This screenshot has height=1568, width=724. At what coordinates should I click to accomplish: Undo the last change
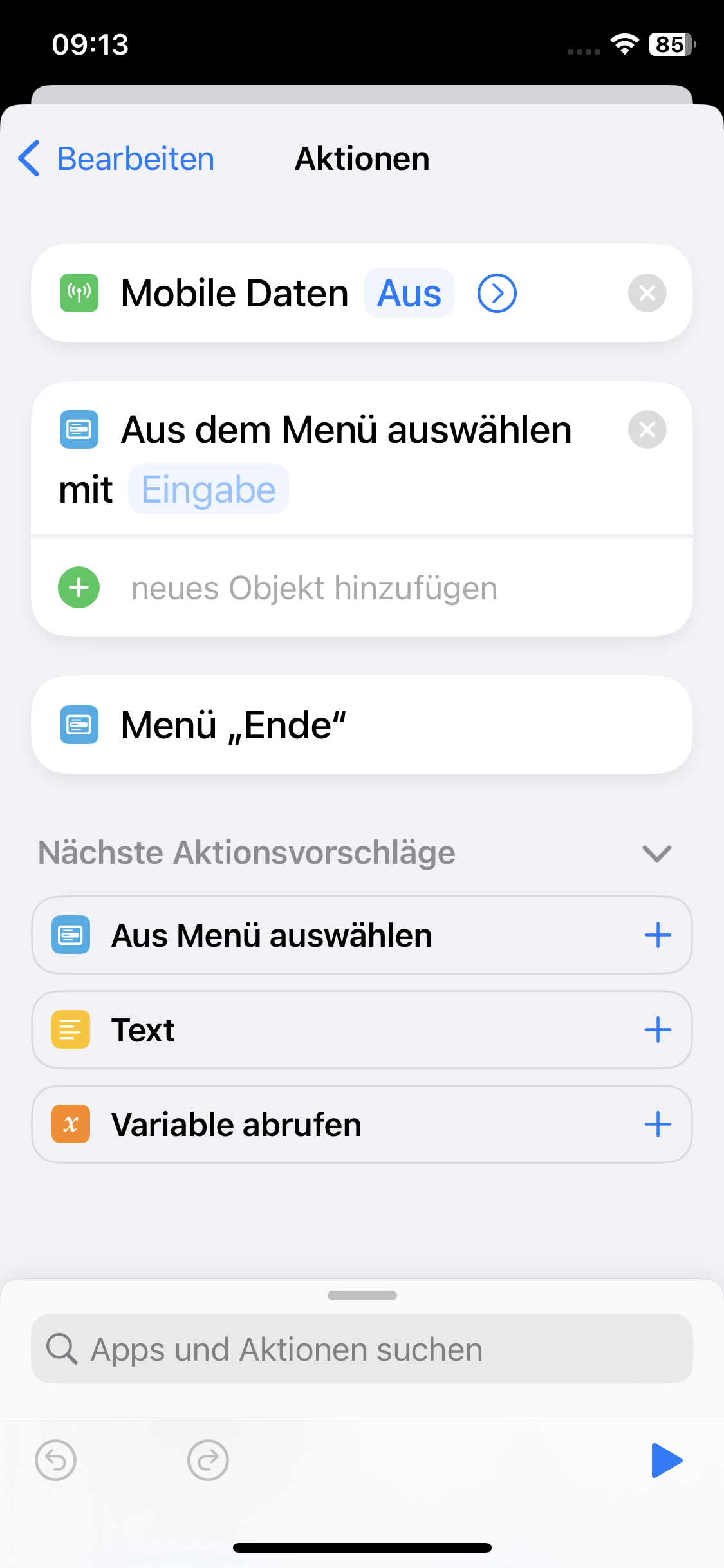point(56,1460)
